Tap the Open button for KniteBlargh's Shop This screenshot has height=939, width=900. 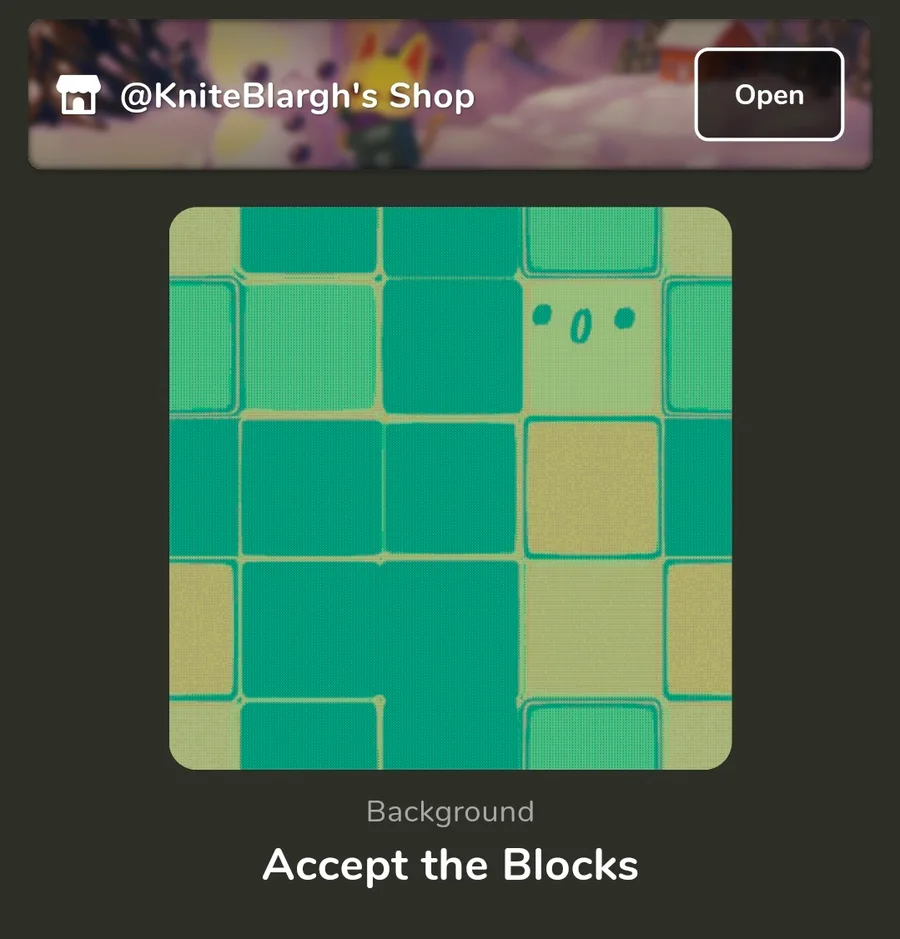(x=769, y=95)
